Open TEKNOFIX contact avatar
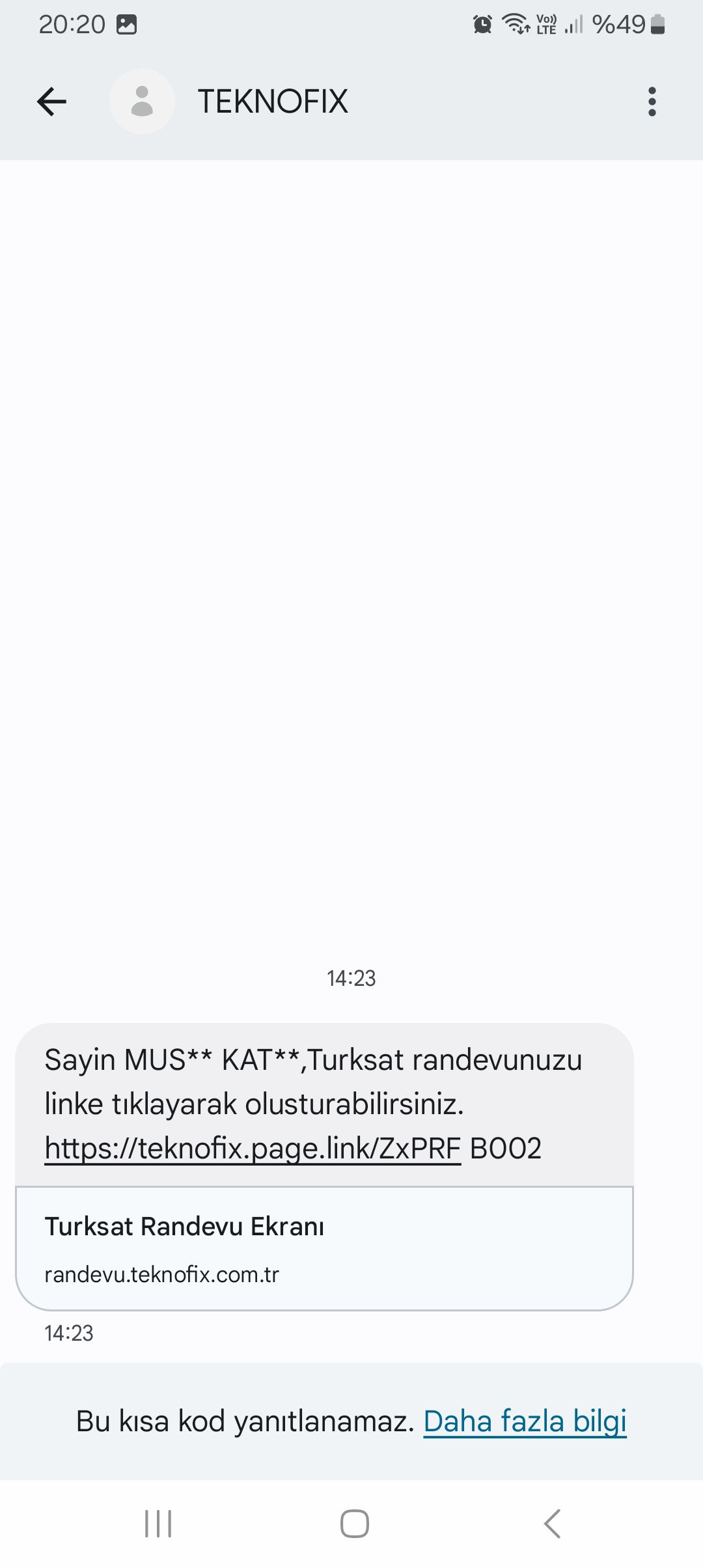Viewport: 703px width, 1568px height. tap(142, 102)
